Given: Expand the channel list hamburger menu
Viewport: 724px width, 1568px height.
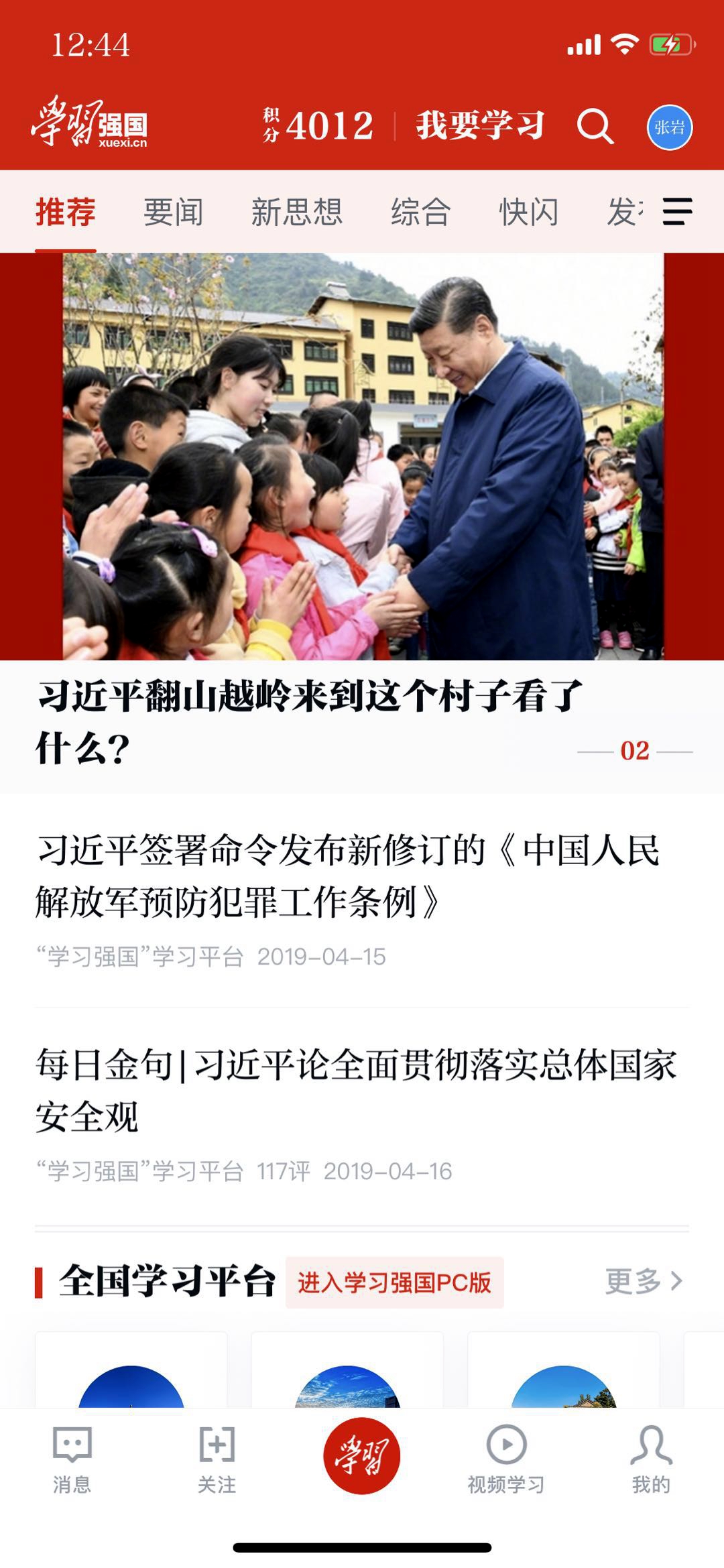Looking at the screenshot, I should 677,212.
